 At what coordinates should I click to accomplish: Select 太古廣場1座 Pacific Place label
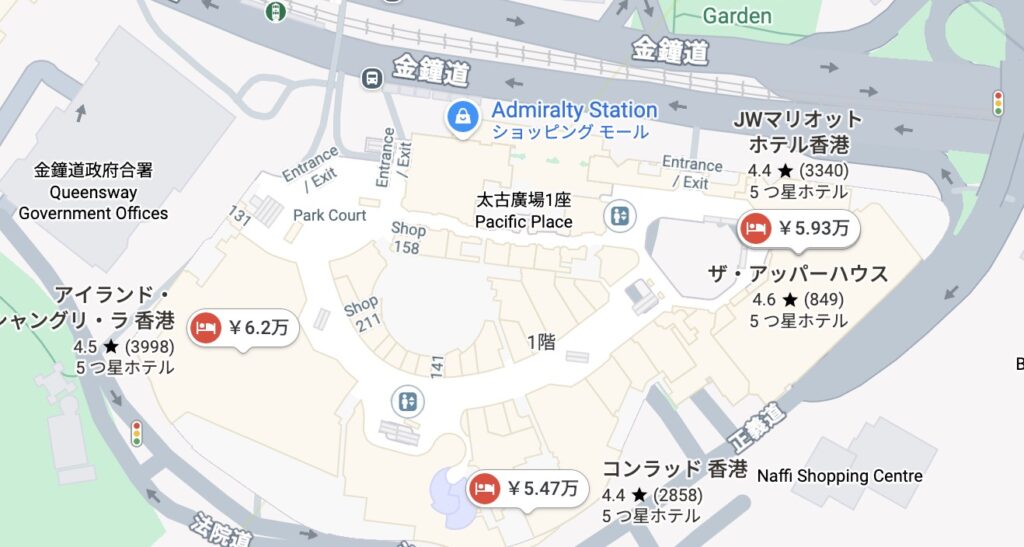coord(523,211)
